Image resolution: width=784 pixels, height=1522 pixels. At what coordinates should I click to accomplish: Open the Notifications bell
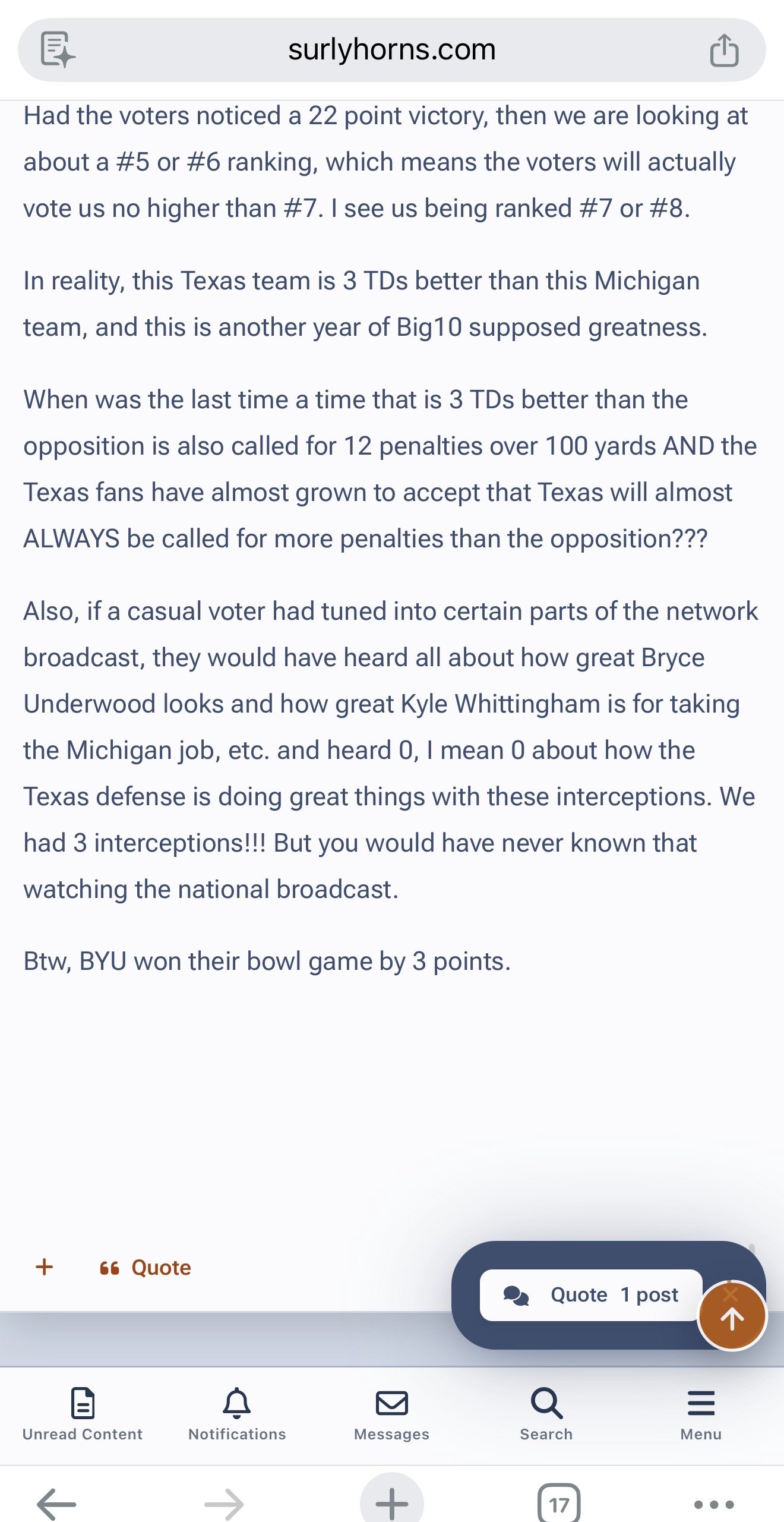point(237,1414)
